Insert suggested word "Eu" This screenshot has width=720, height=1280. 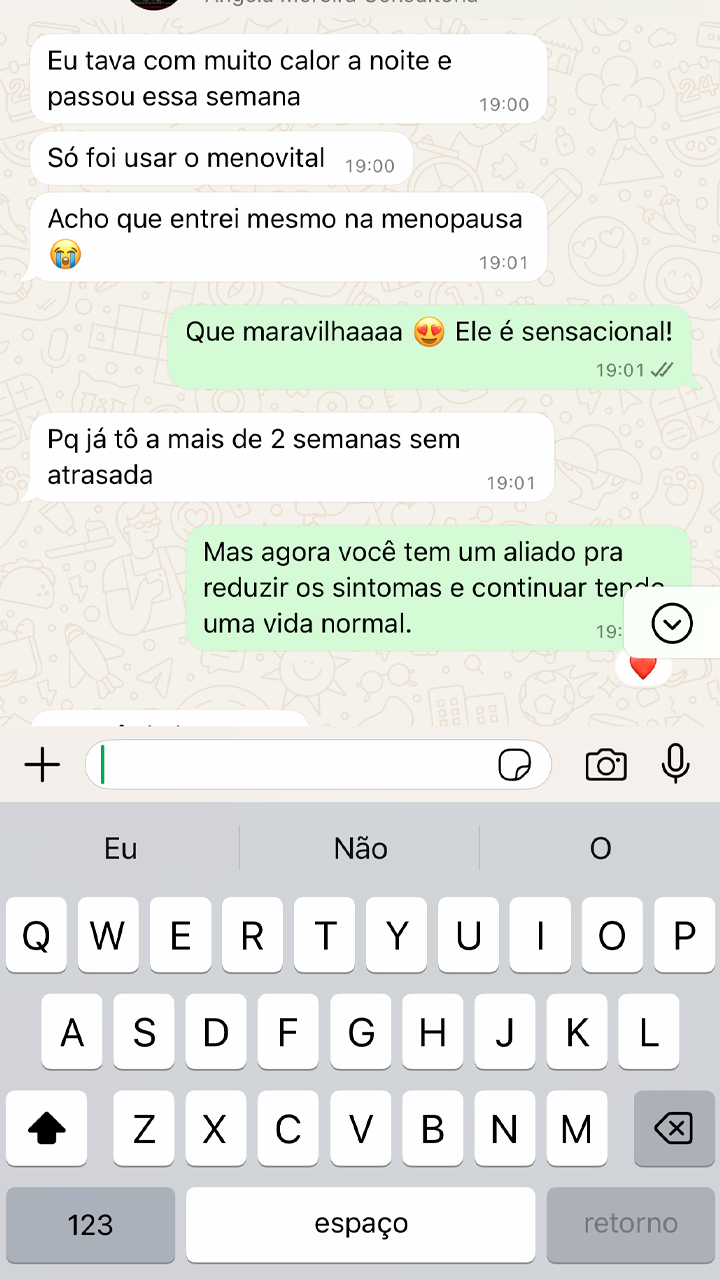[x=120, y=849]
